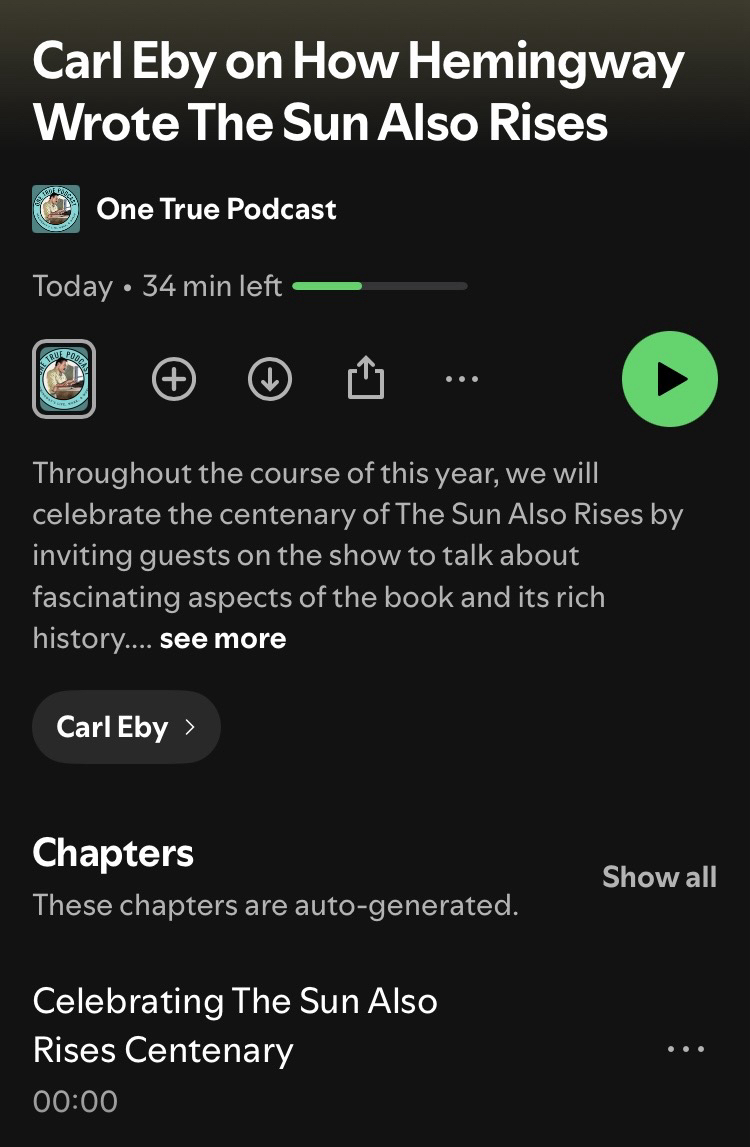Tap the episode cover thumbnail

(x=64, y=379)
